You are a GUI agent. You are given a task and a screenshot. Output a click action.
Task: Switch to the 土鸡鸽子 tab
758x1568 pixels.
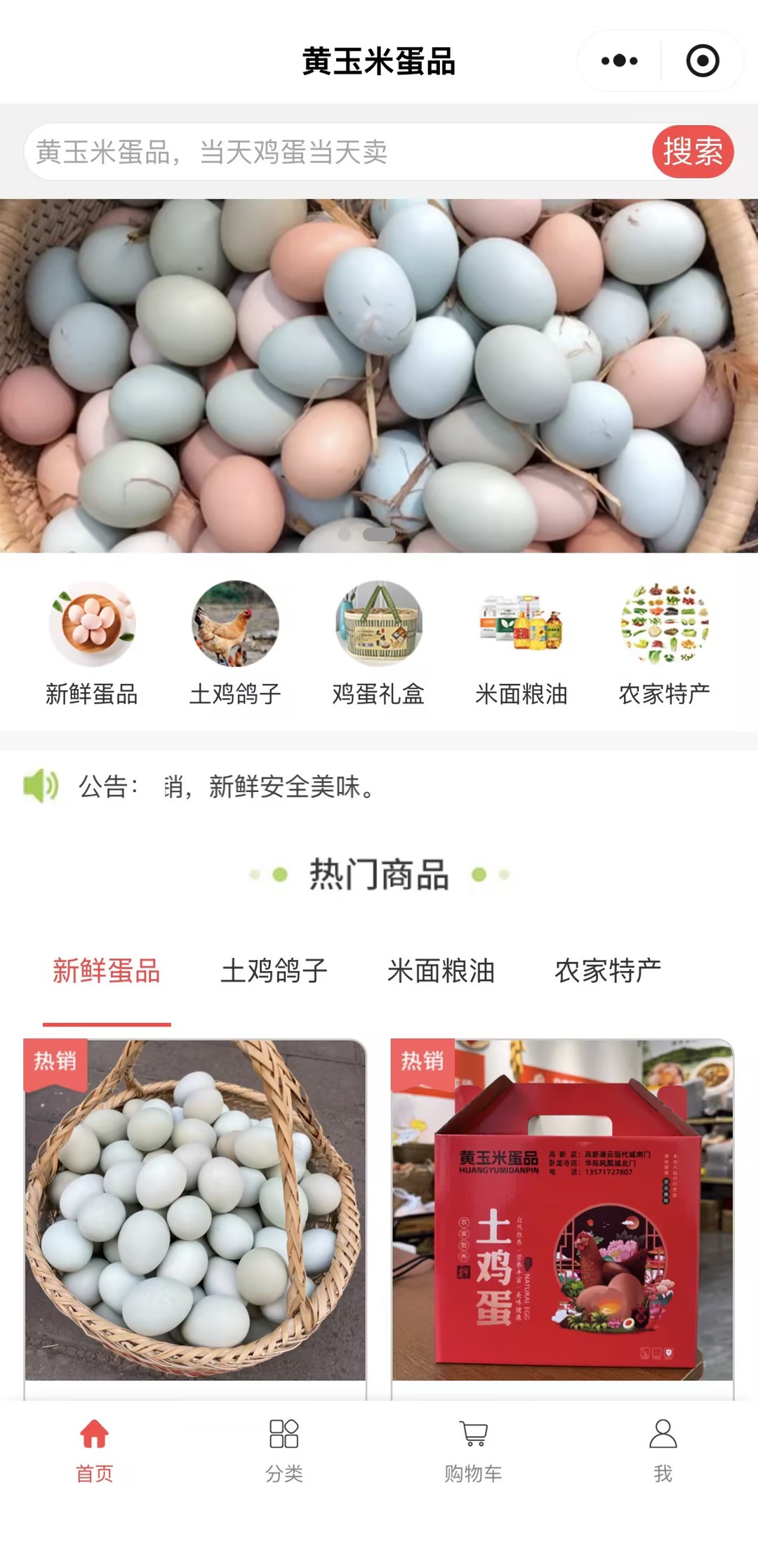[274, 971]
